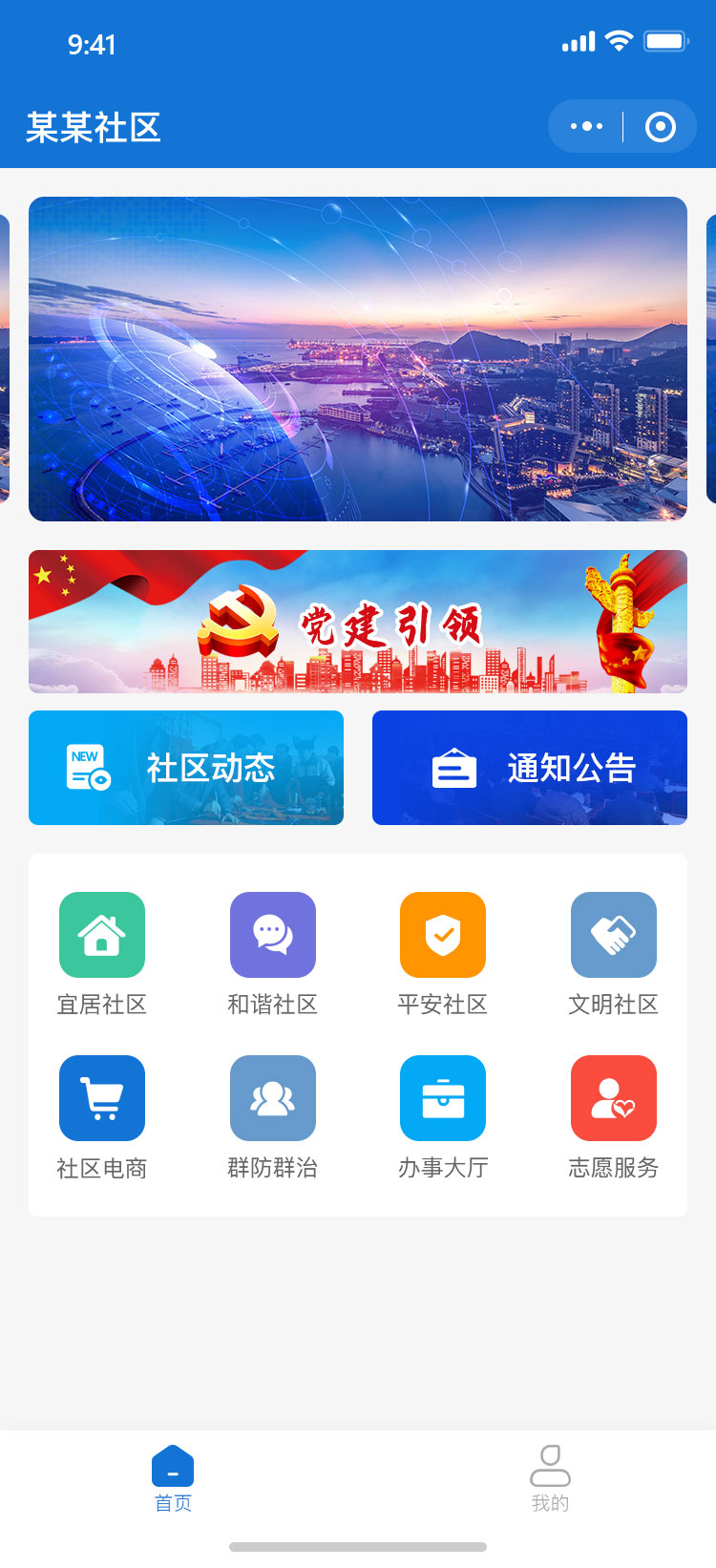Open 通知公告 section

point(530,768)
